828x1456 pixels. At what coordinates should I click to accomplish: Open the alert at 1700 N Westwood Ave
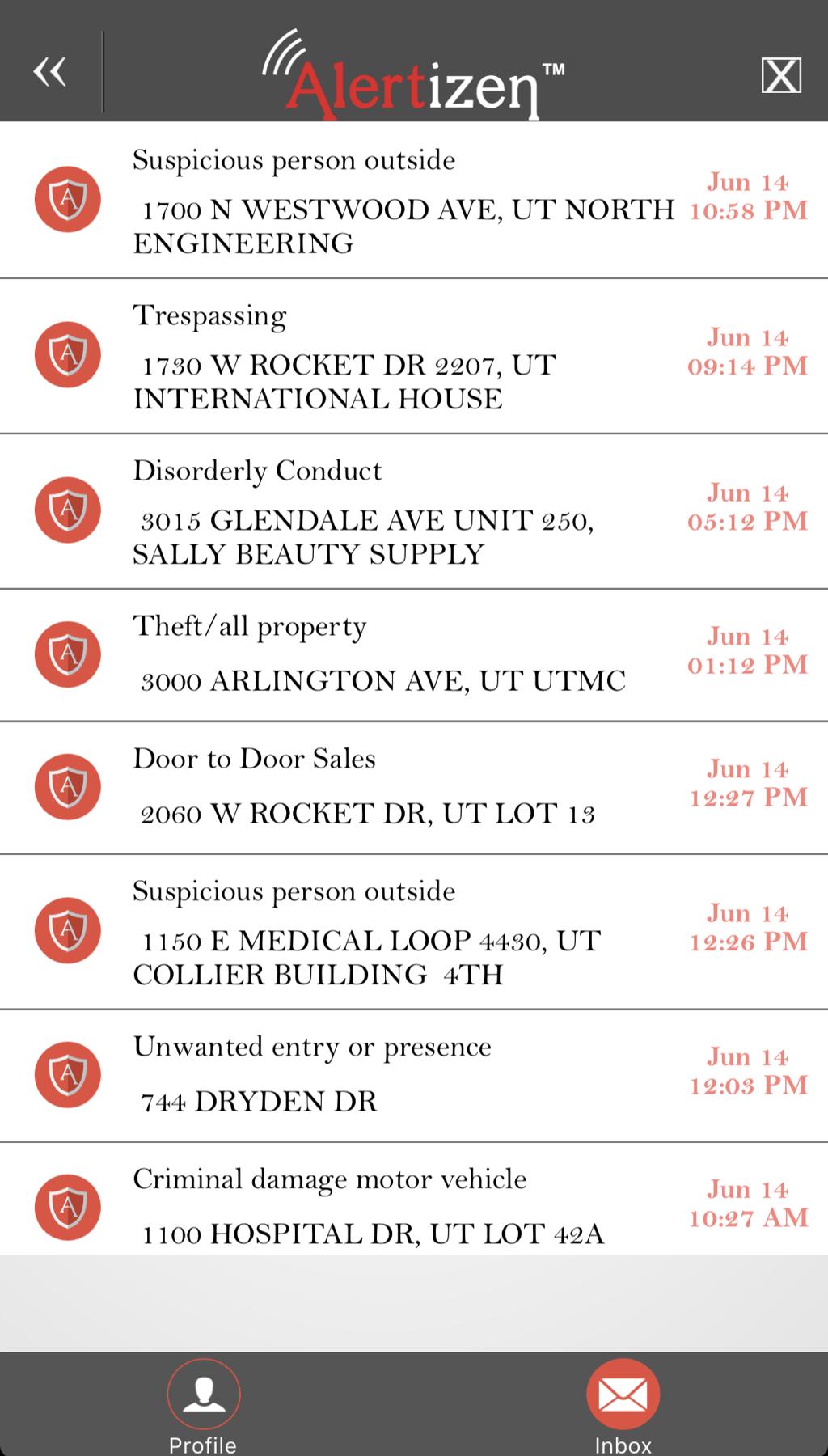pyautogui.click(x=403, y=201)
